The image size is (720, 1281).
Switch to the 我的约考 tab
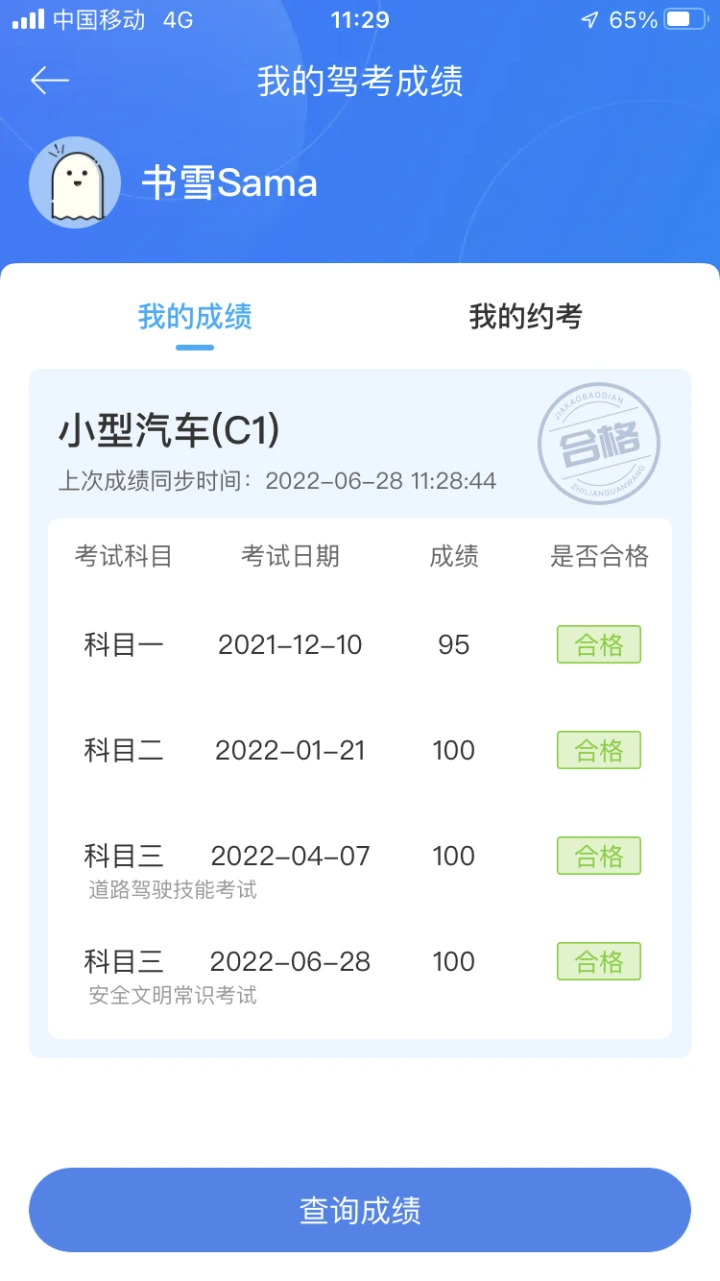[525, 317]
